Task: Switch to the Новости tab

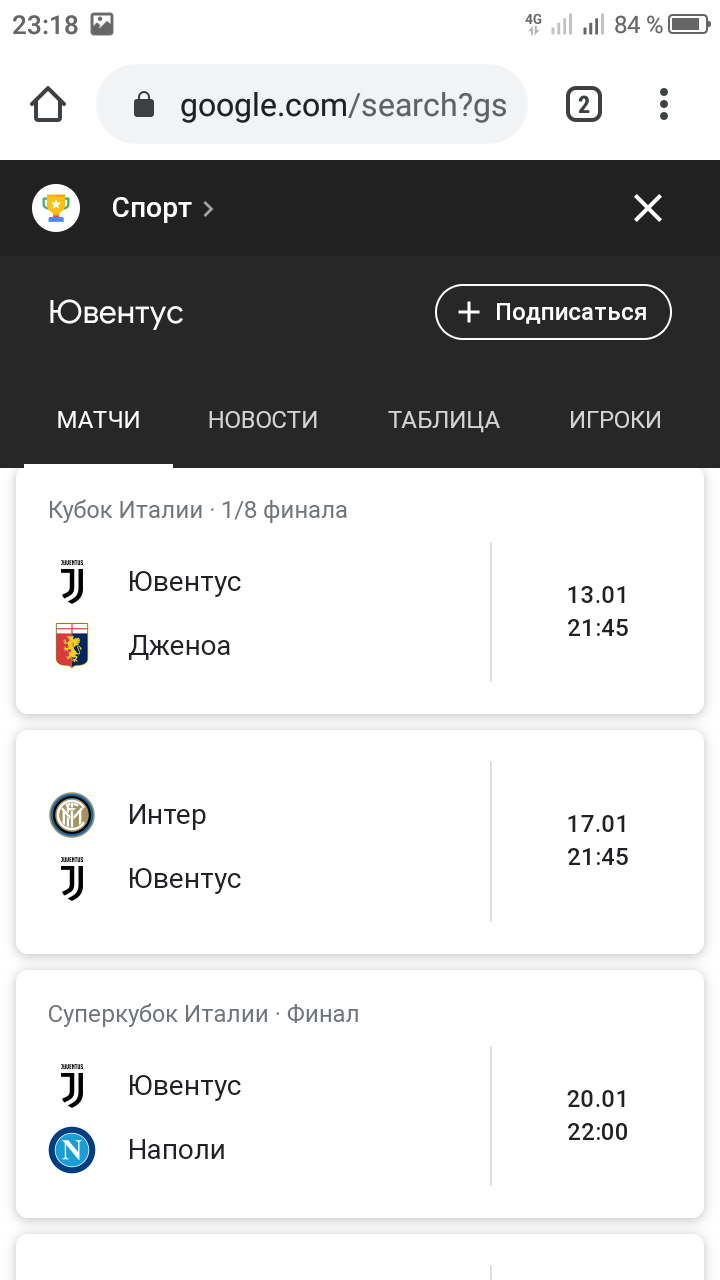Action: (x=263, y=420)
